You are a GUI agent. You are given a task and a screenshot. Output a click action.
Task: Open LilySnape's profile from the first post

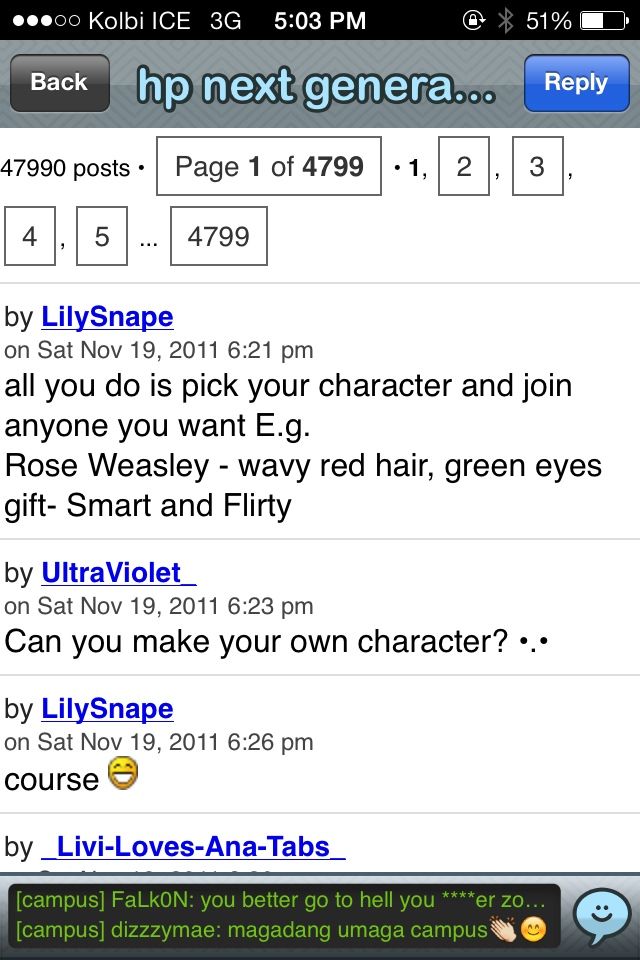(107, 317)
